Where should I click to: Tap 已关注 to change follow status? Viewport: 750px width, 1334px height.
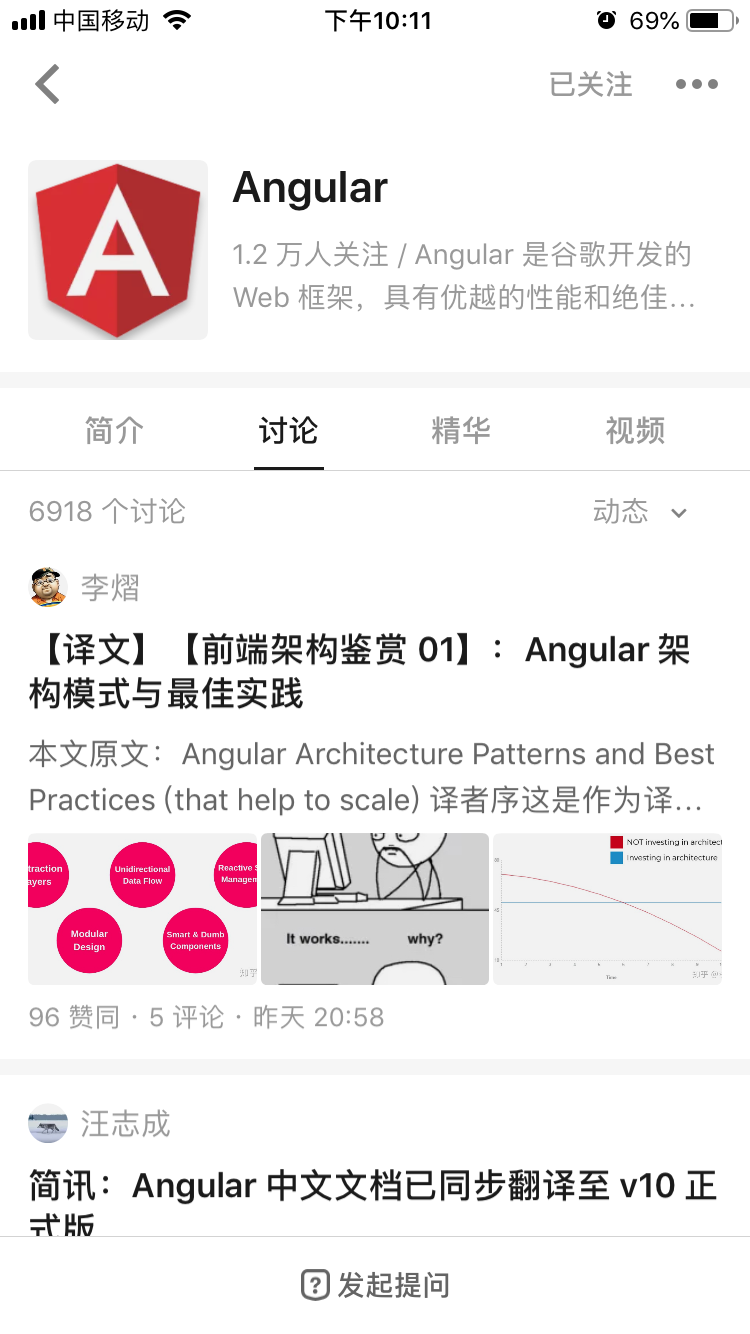click(x=590, y=85)
